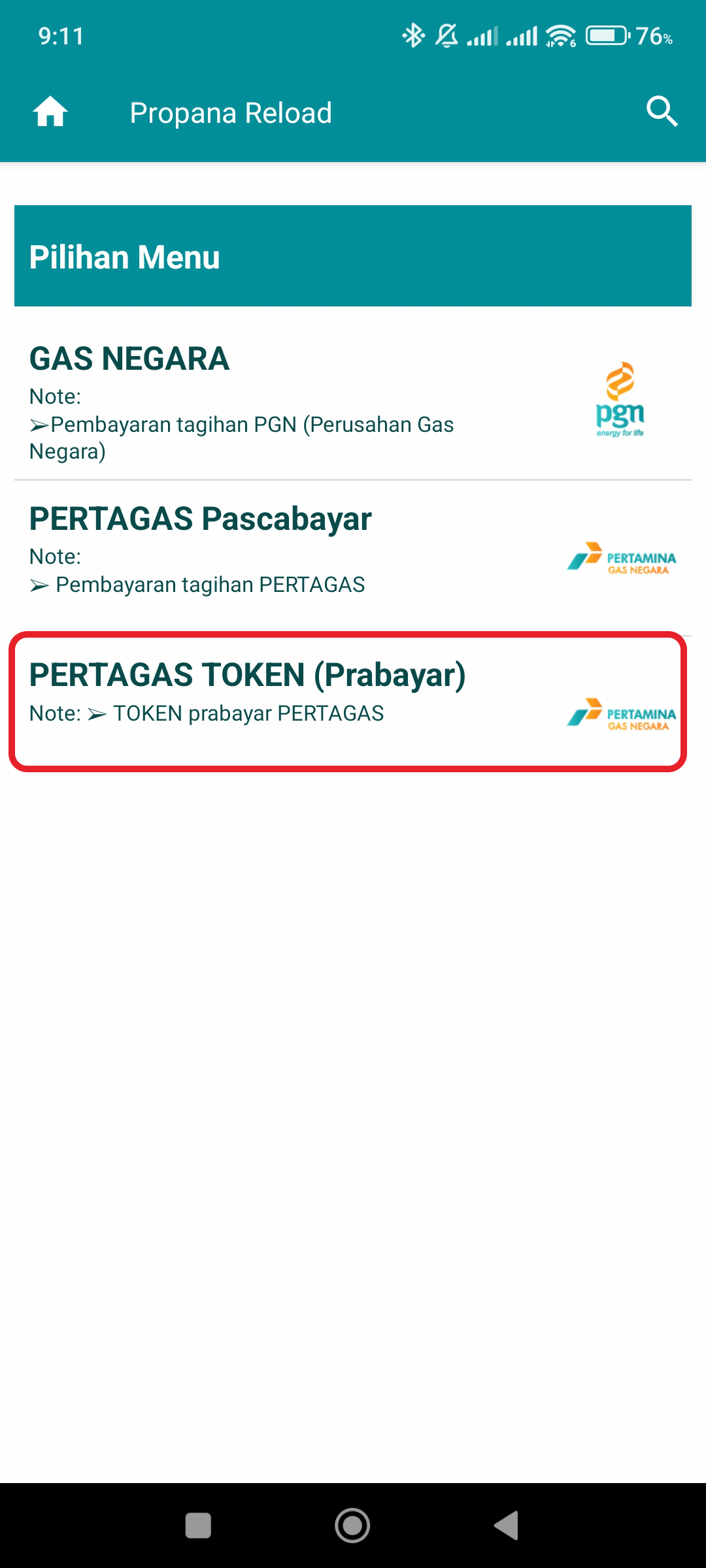Open the search magnifier icon
Image resolution: width=706 pixels, height=1568 pixels.
(x=662, y=112)
